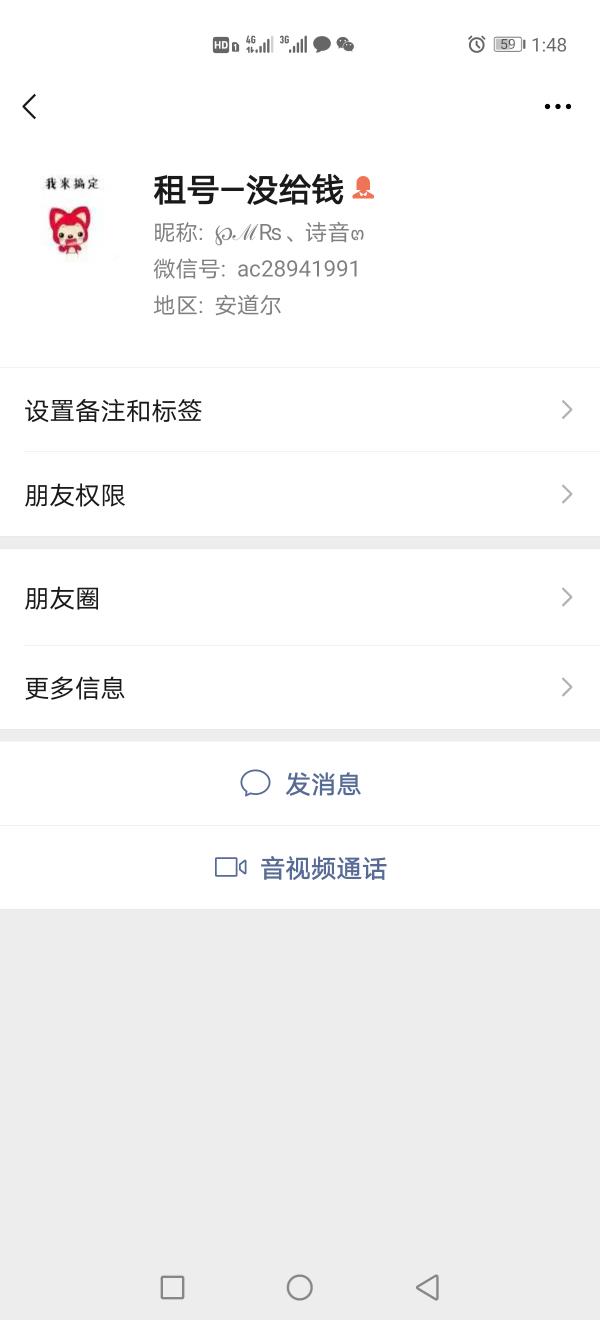
Task: Open 设置备注和标签 settings
Action: (x=300, y=410)
